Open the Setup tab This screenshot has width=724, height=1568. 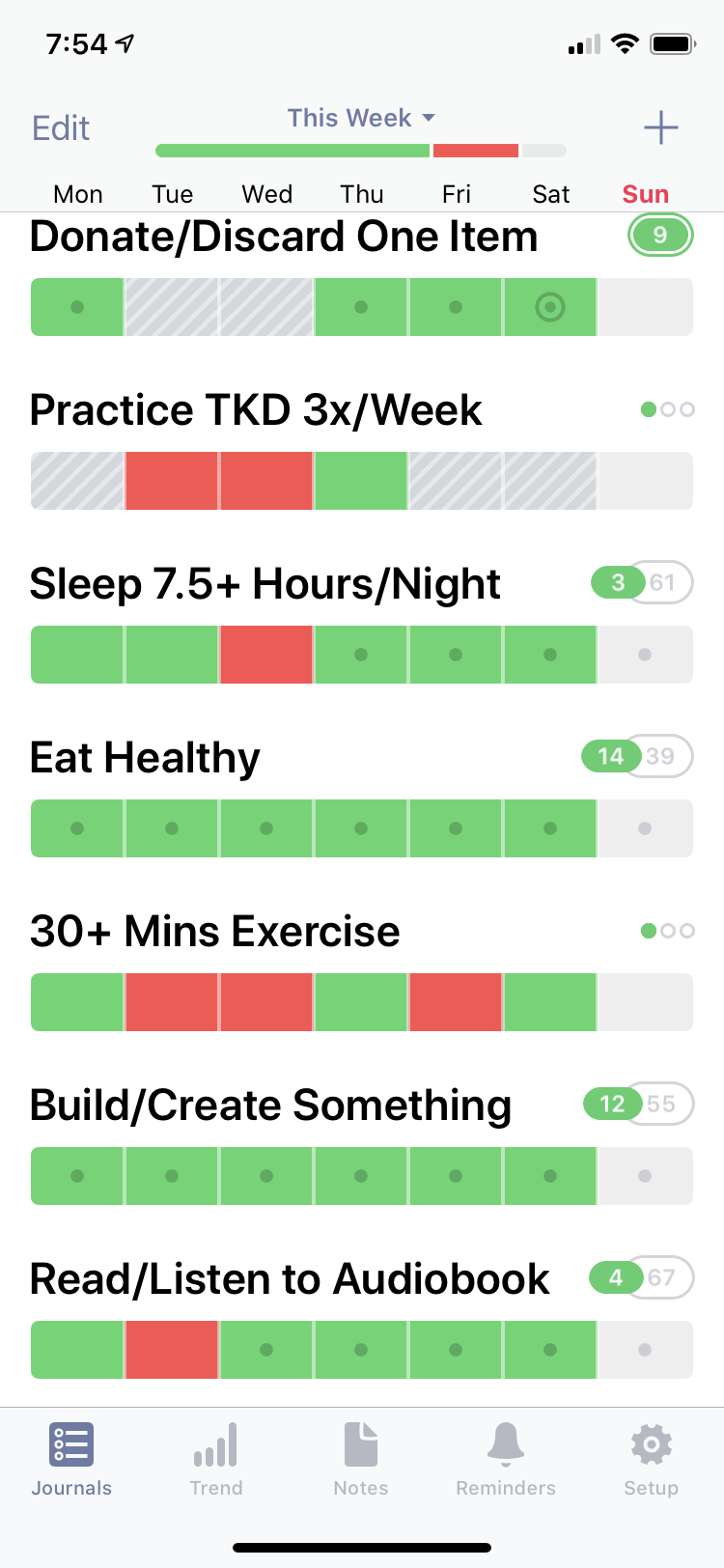tap(651, 1460)
